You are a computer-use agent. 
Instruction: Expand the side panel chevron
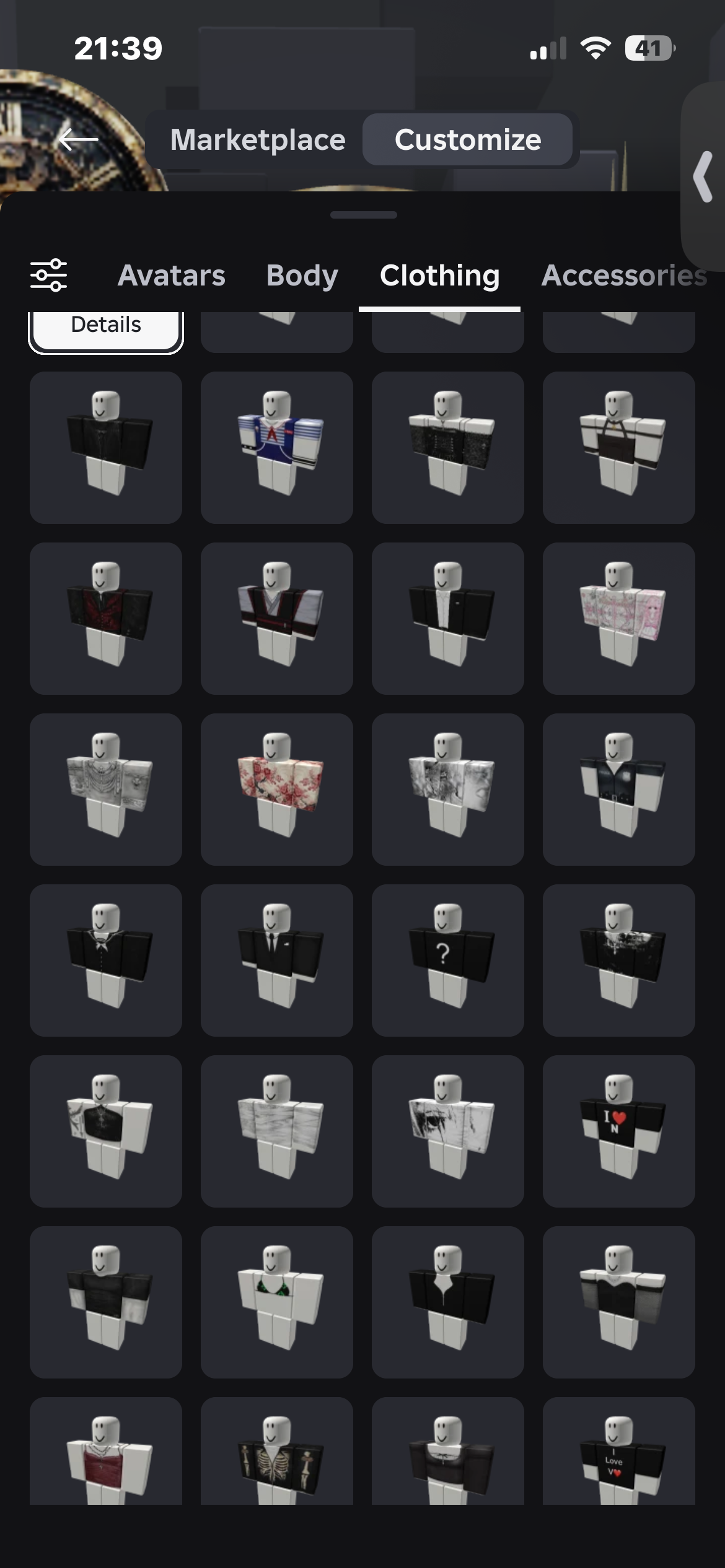click(704, 177)
